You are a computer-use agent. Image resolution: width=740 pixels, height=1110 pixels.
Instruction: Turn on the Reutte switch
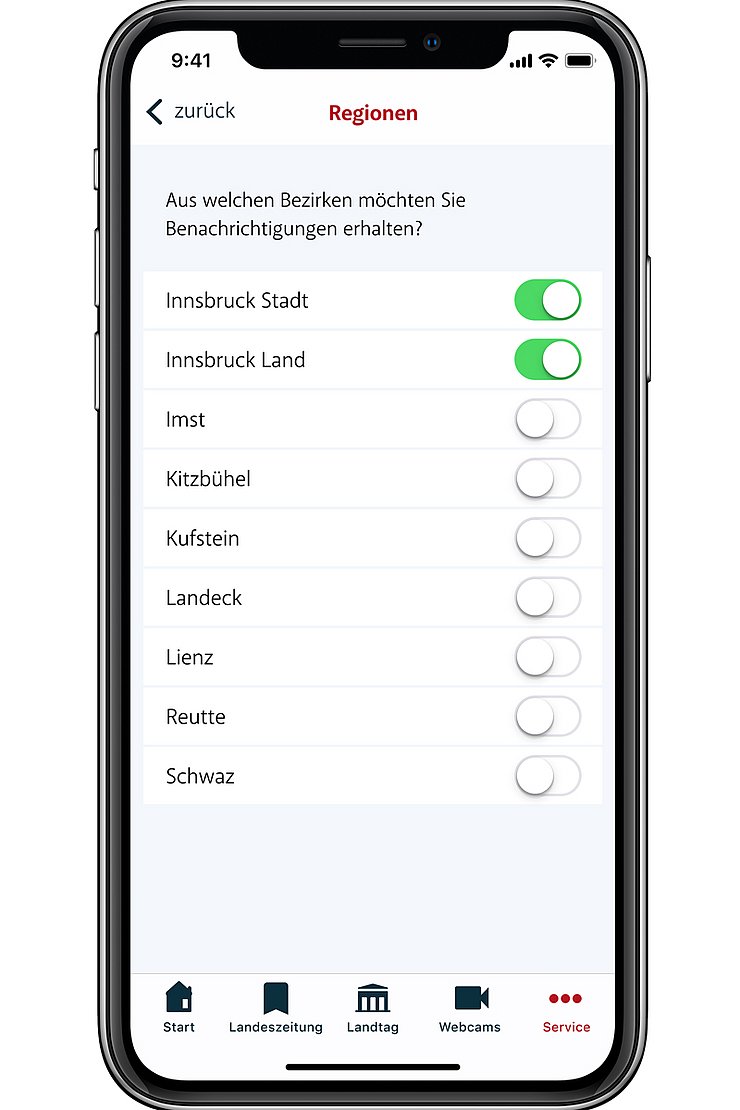pyautogui.click(x=547, y=717)
